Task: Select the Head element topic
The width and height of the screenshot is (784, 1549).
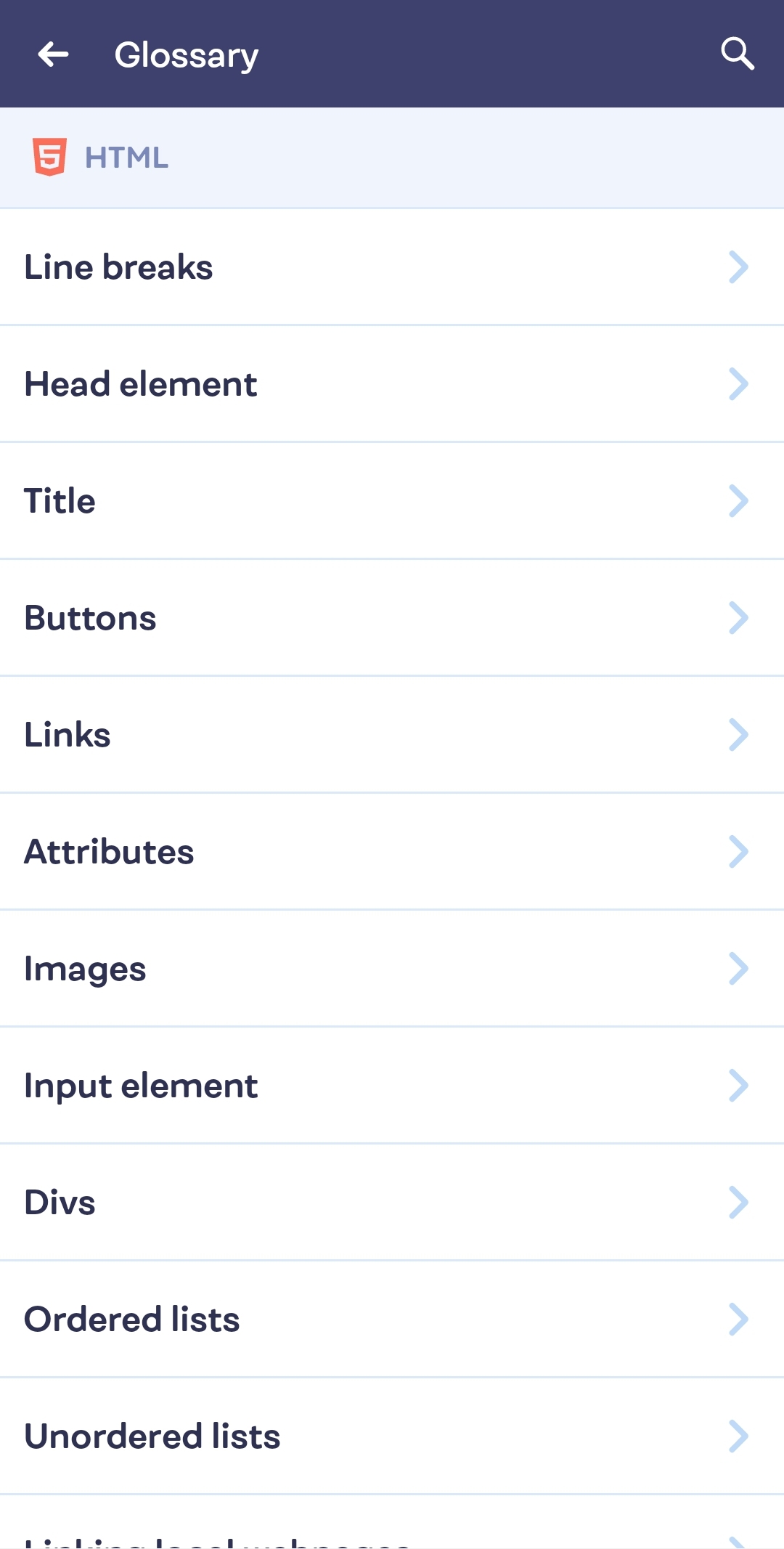Action: pyautogui.click(x=392, y=384)
